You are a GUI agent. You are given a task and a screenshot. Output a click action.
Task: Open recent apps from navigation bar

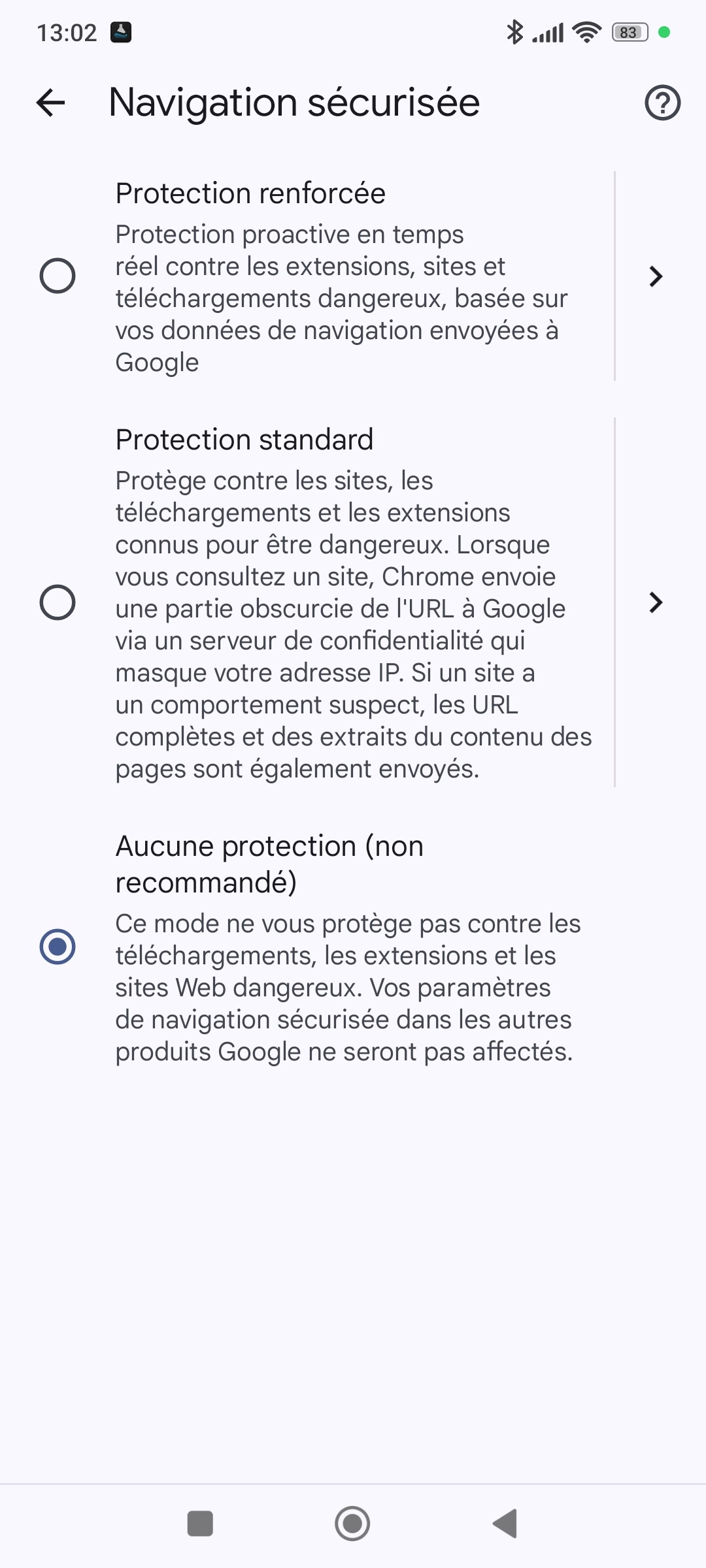200,1524
